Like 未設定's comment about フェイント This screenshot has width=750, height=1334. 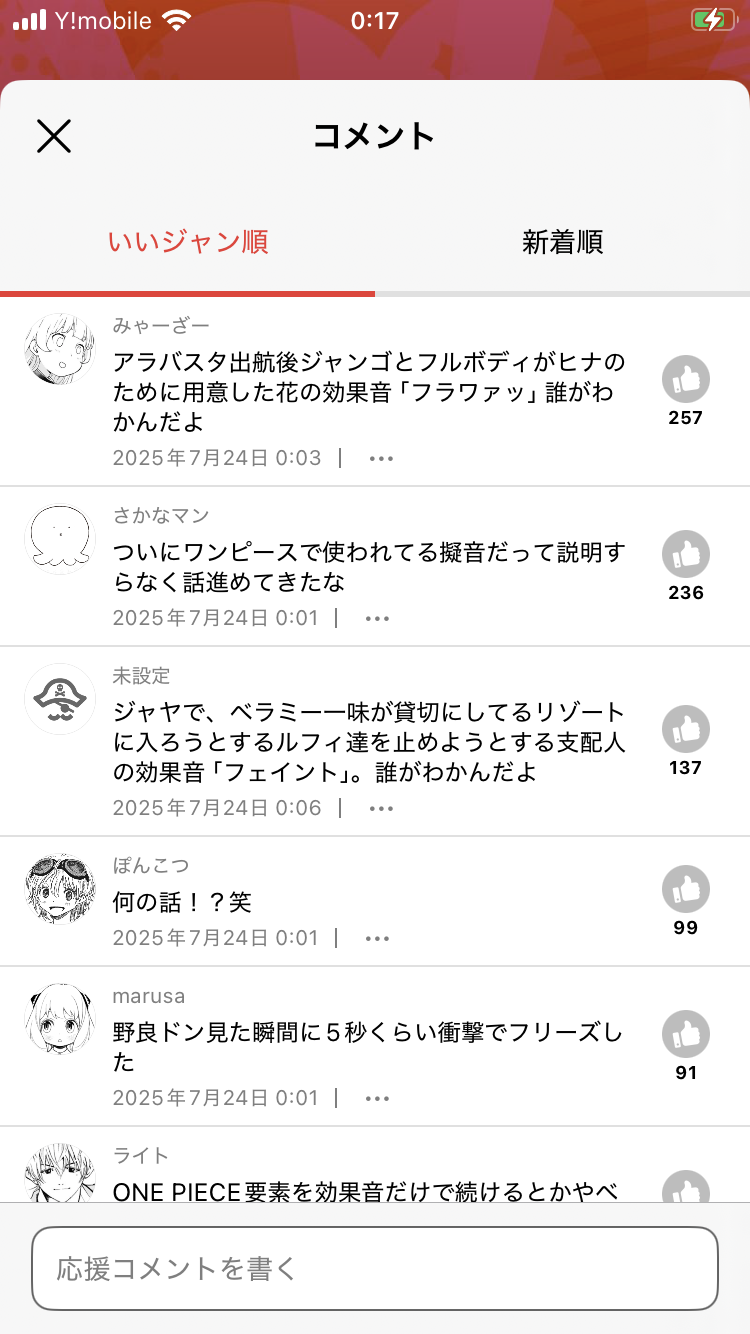point(686,729)
